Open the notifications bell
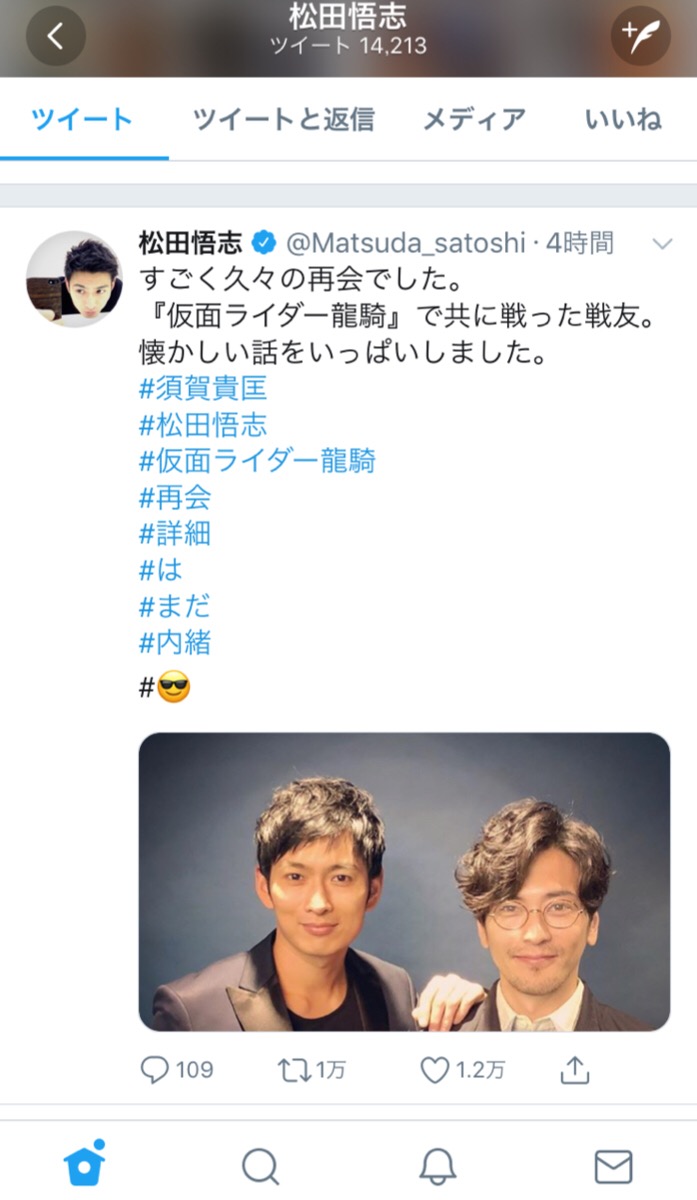Viewport: 697px width, 1200px height. click(x=437, y=1166)
